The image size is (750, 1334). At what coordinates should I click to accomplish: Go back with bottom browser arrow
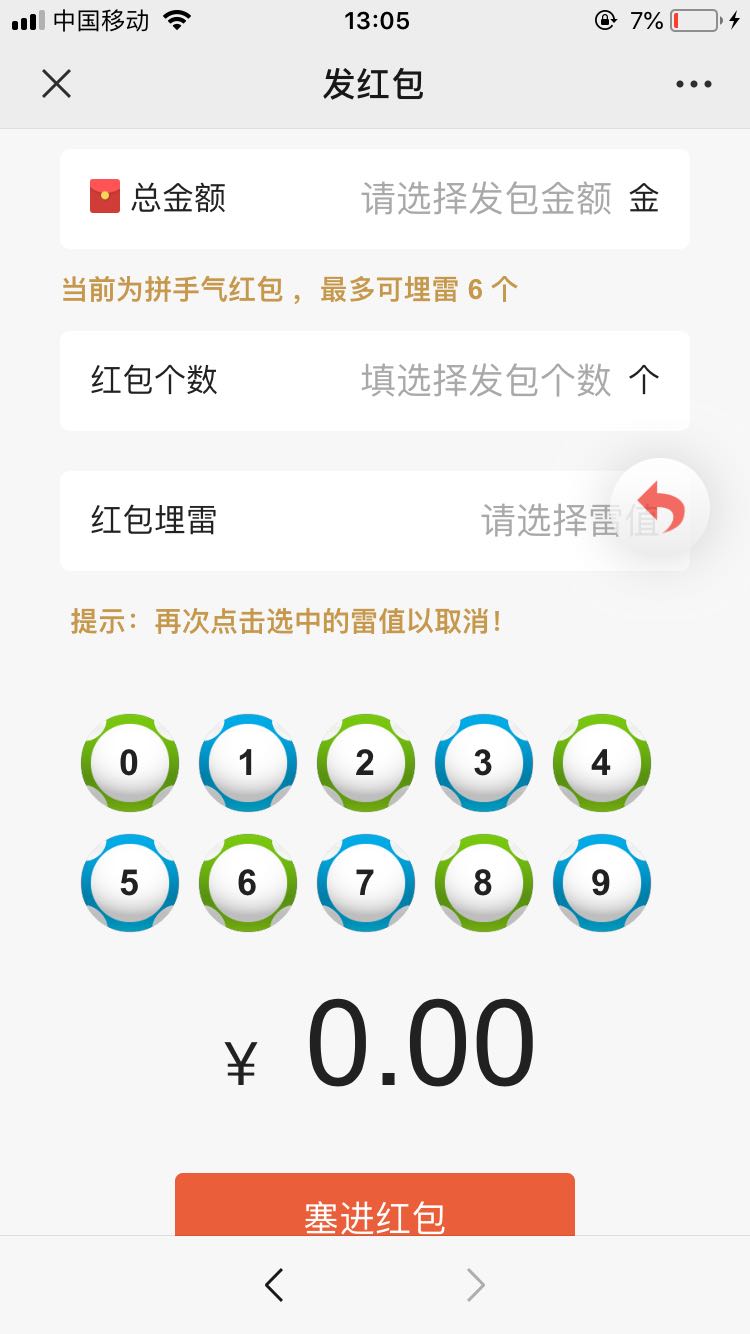tap(274, 1285)
